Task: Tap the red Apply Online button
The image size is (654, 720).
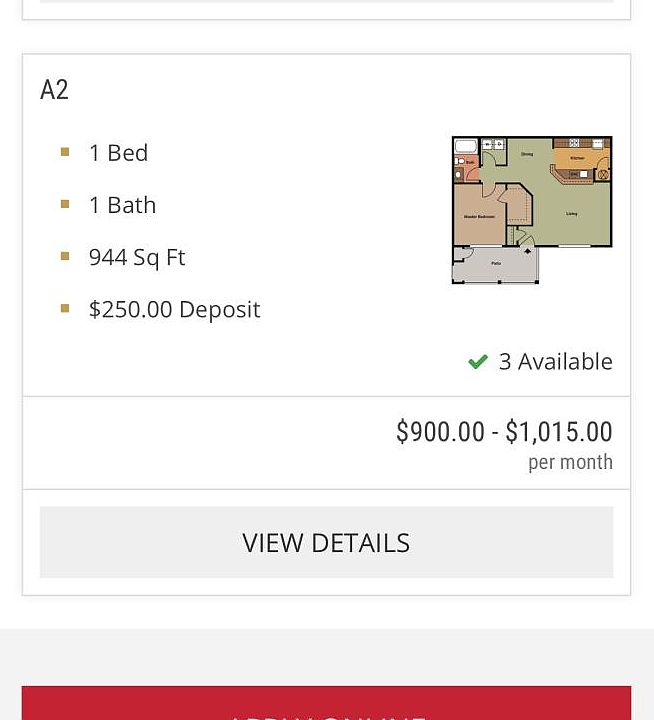Action: (x=326, y=705)
